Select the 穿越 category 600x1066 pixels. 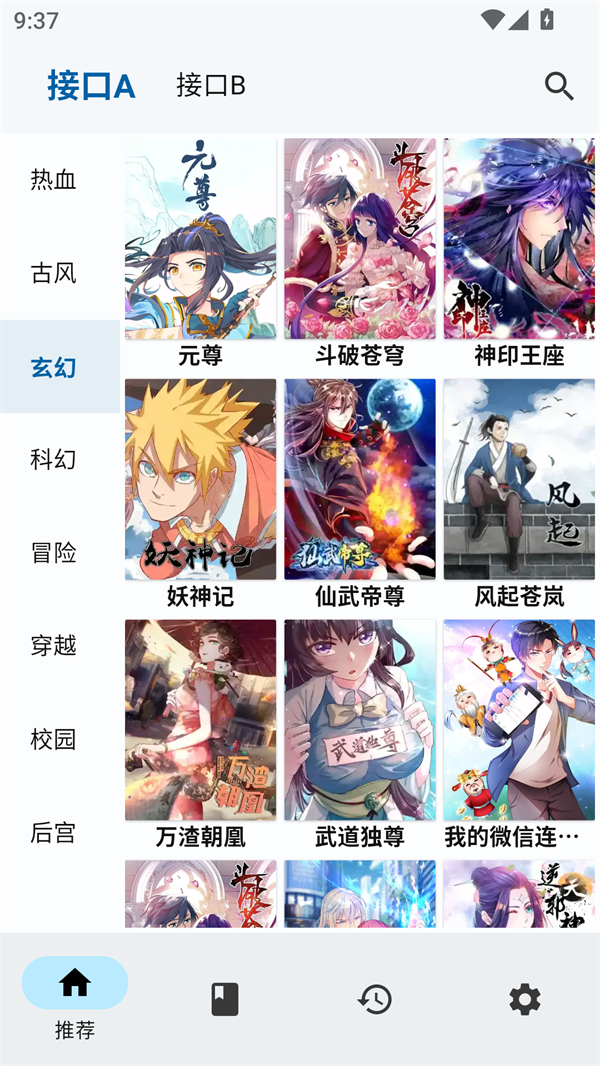tap(54, 646)
